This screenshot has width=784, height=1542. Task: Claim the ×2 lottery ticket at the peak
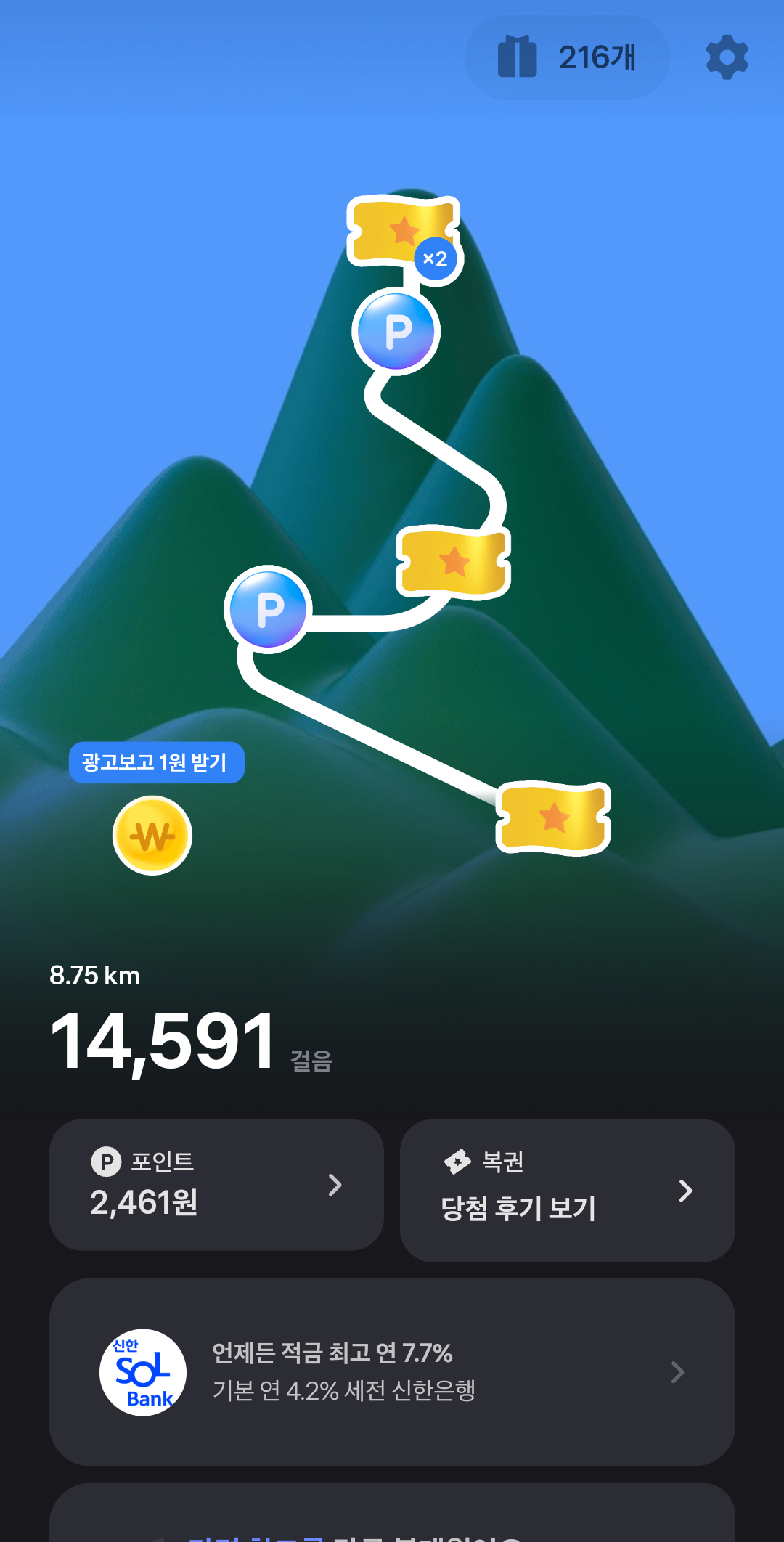402,232
